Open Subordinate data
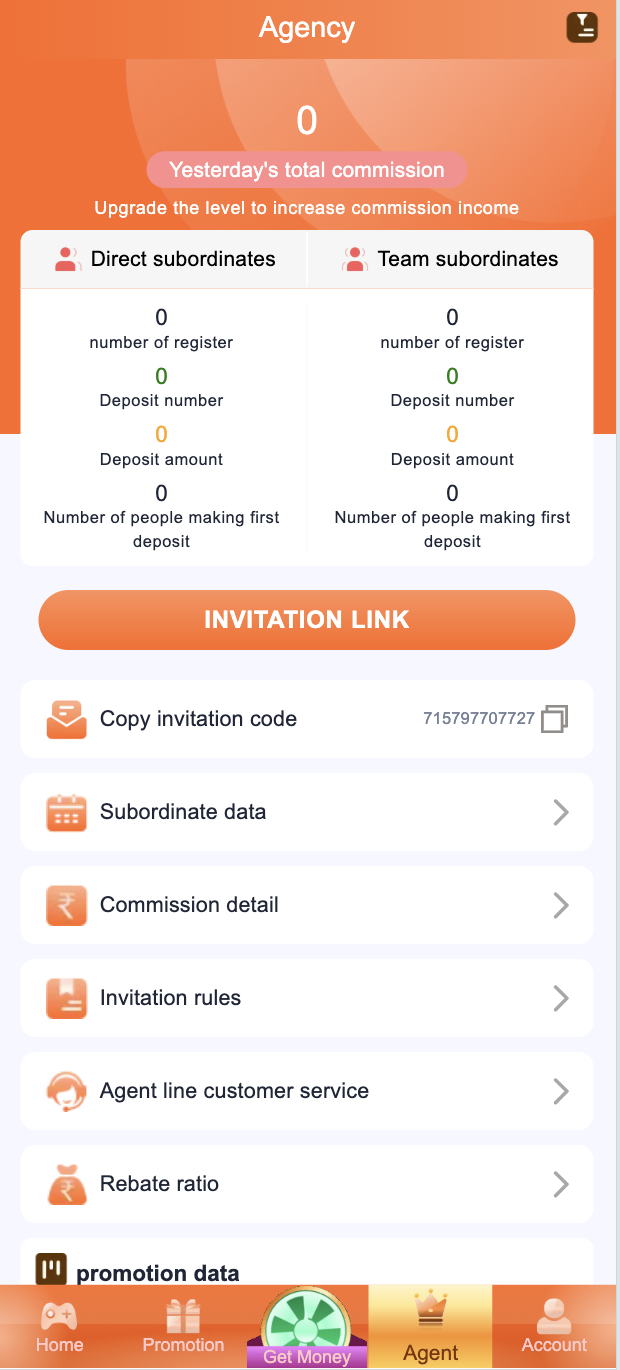The image size is (620, 1370). pos(307,812)
